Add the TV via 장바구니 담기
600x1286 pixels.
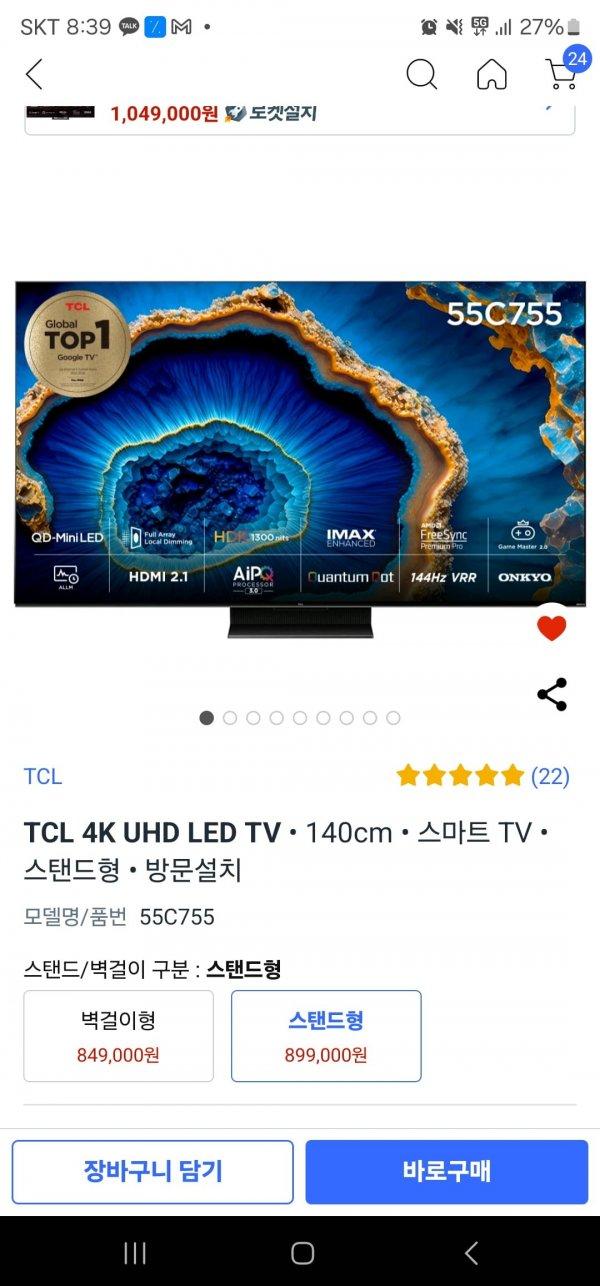click(x=153, y=1171)
